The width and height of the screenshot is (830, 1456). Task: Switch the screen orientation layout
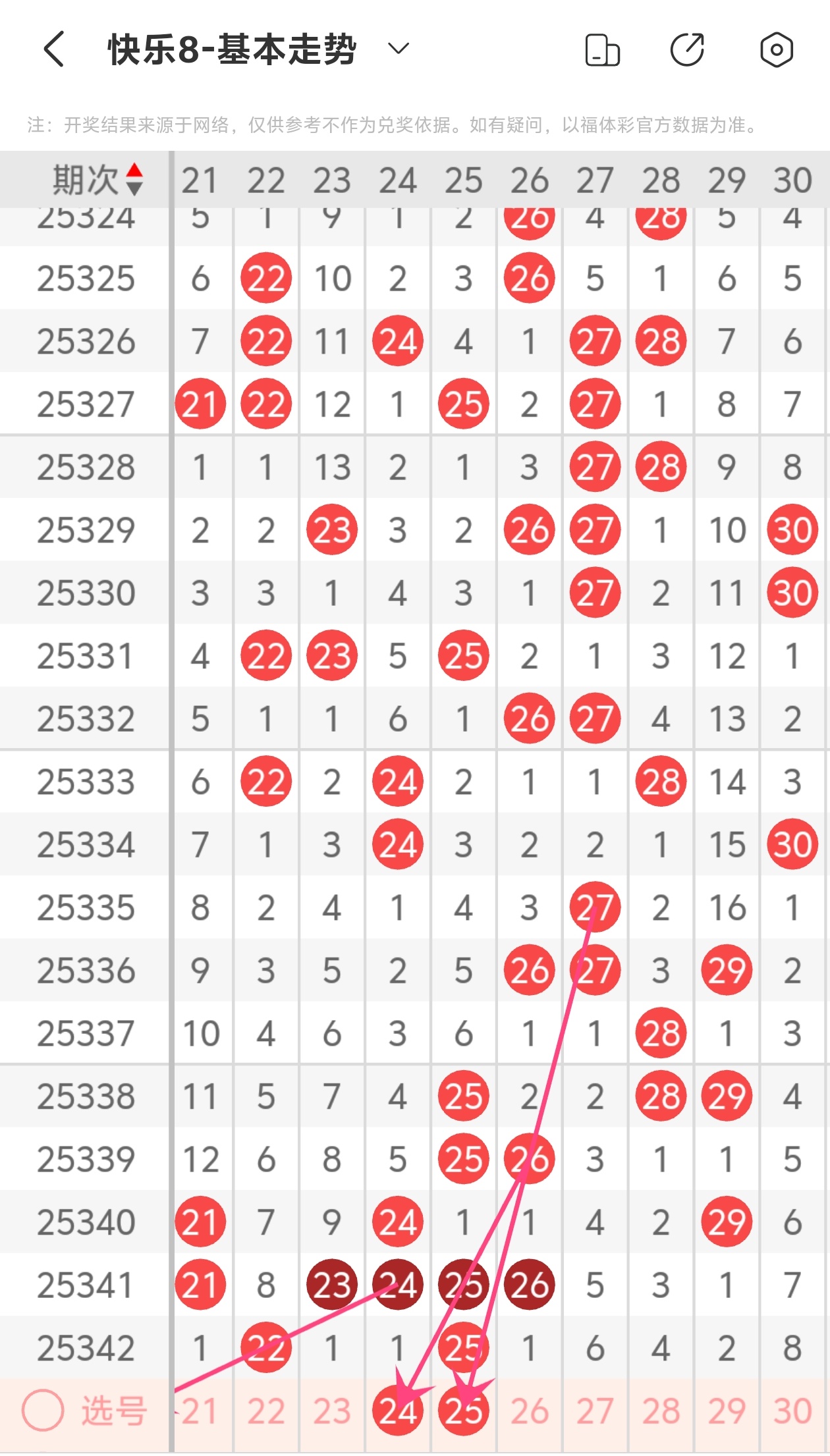pyautogui.click(x=602, y=50)
